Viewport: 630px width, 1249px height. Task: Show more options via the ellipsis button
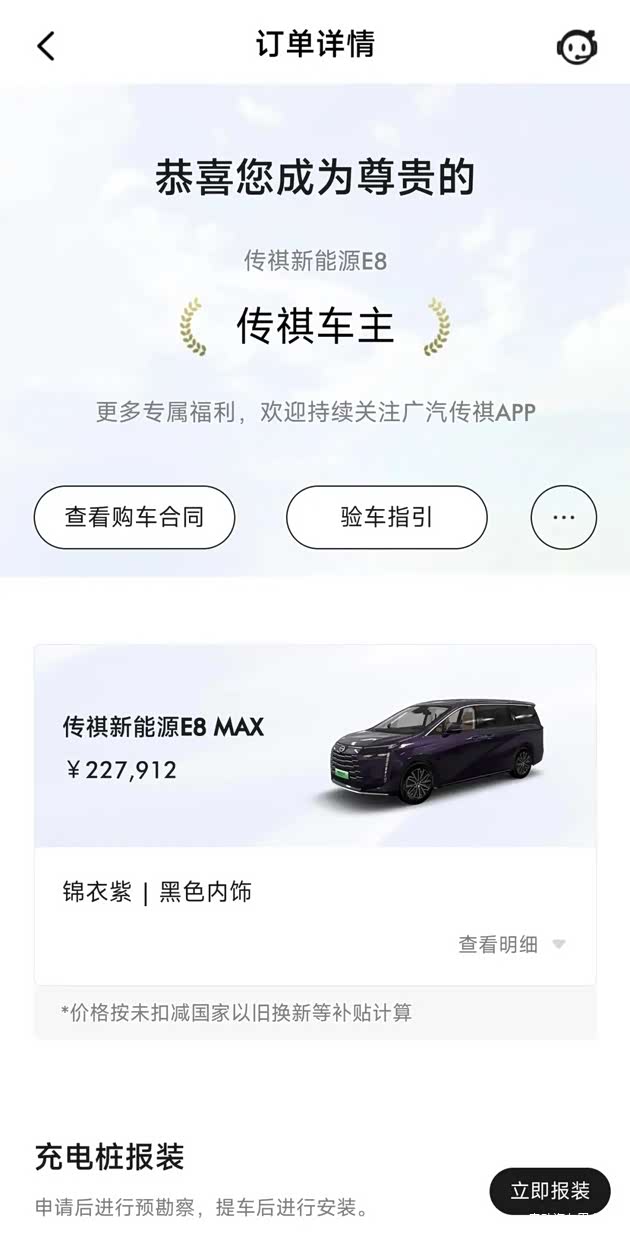point(563,517)
